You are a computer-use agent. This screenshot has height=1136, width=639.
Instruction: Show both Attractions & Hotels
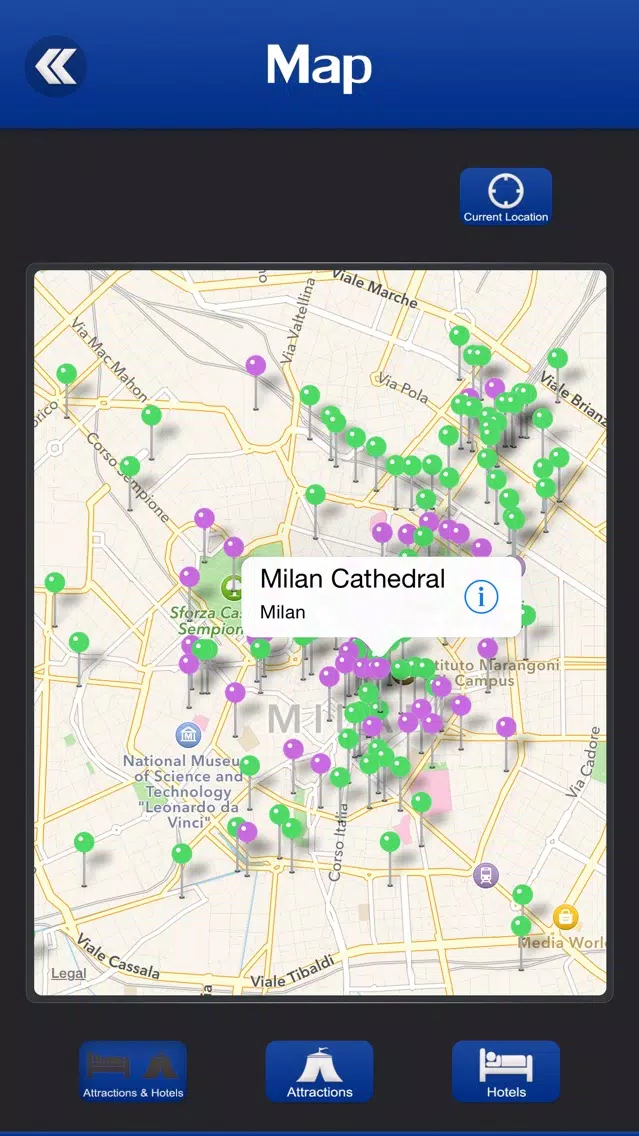[133, 1072]
